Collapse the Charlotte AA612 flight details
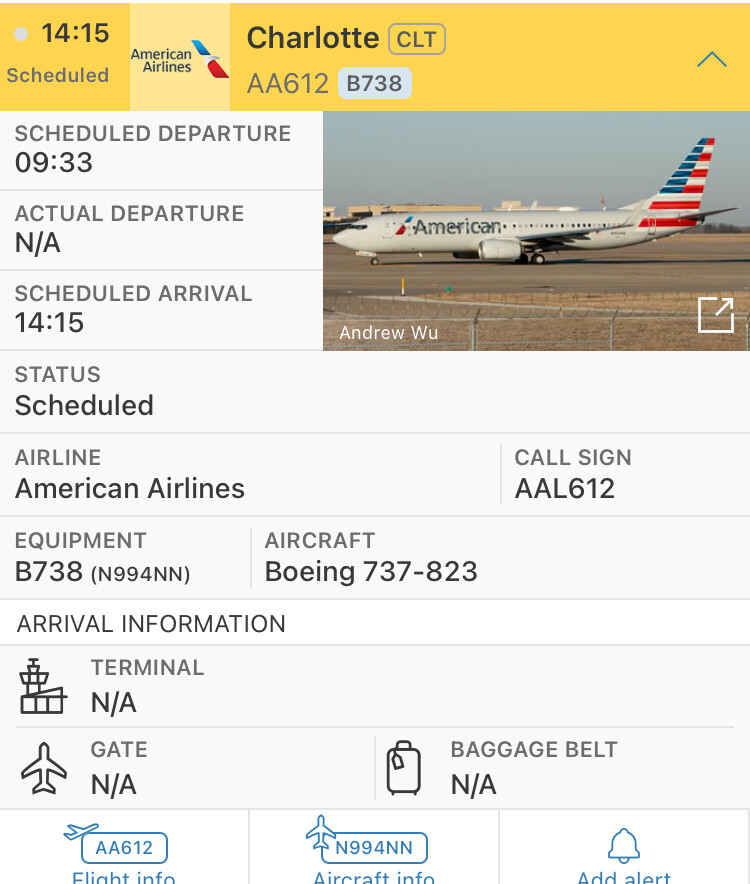 pyautogui.click(x=711, y=60)
